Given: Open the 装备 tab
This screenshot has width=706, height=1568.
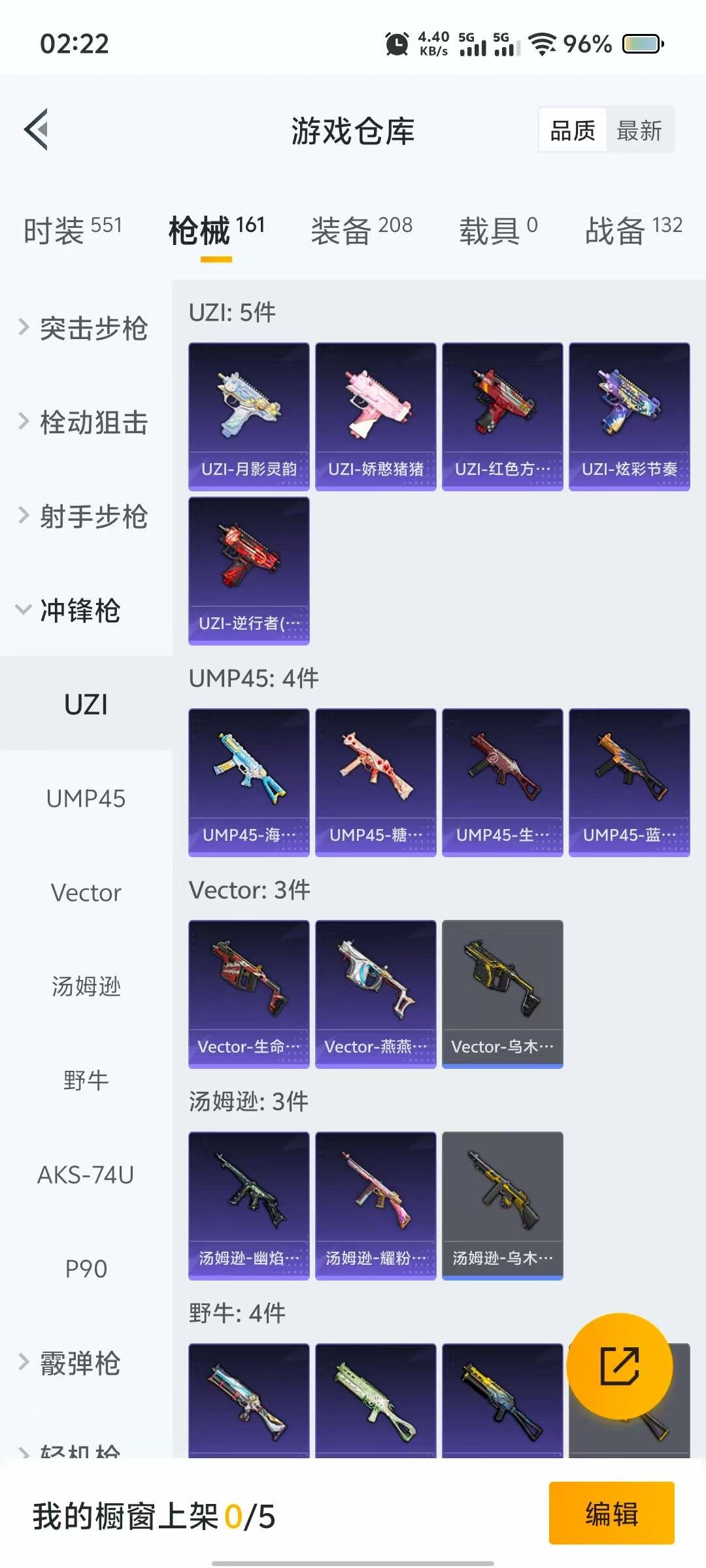Looking at the screenshot, I should pyautogui.click(x=361, y=230).
